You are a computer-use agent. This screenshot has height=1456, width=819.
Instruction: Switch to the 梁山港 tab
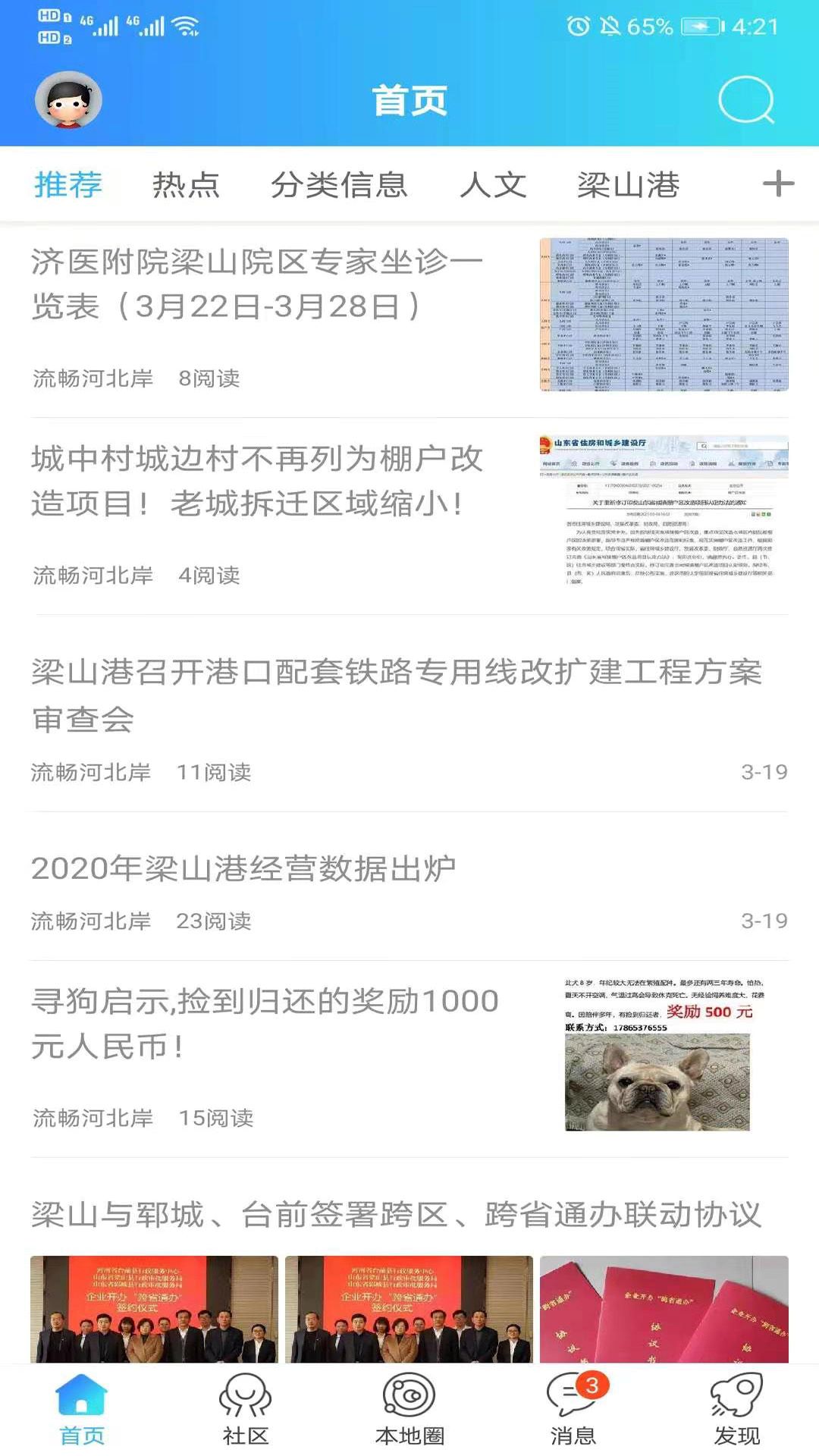click(629, 184)
